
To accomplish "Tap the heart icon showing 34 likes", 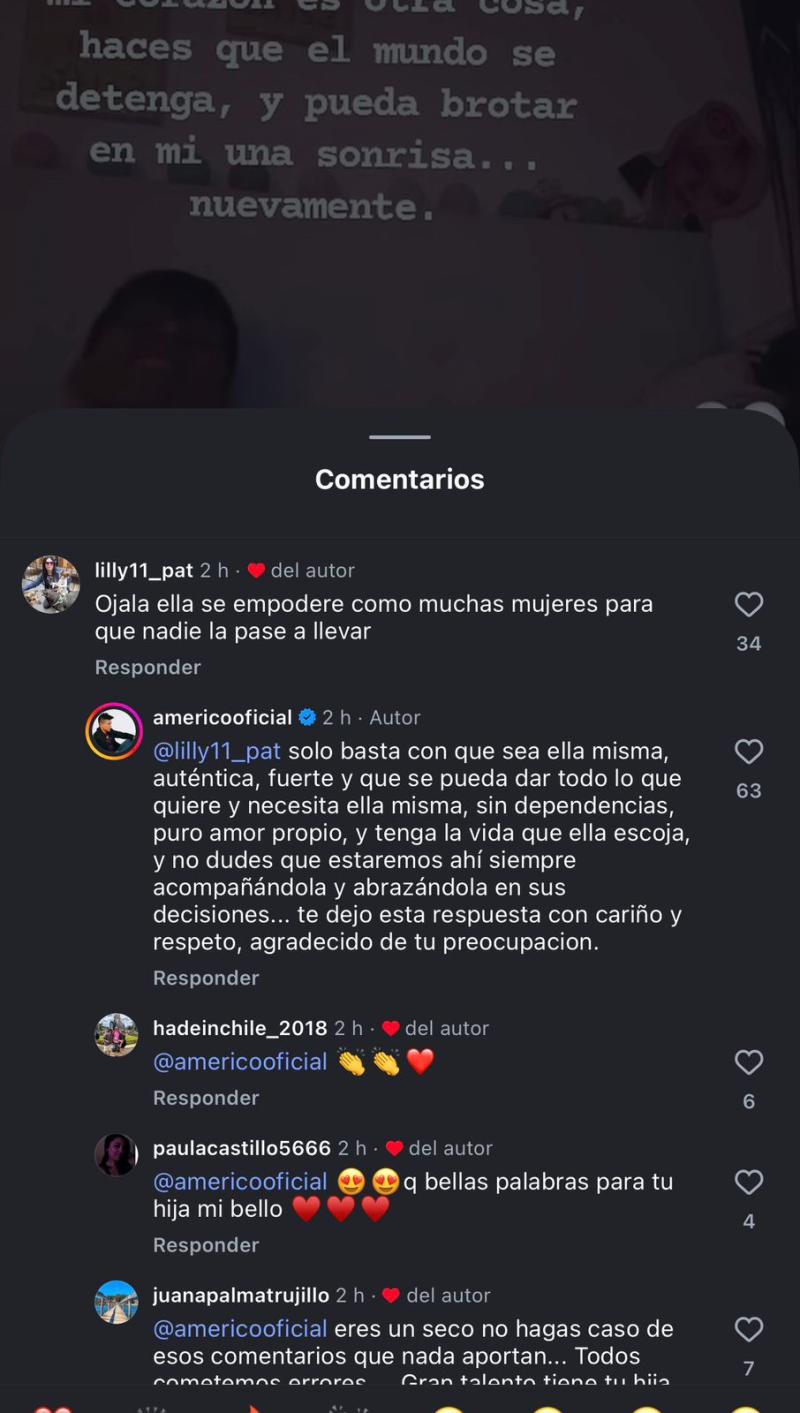I will pos(749,604).
